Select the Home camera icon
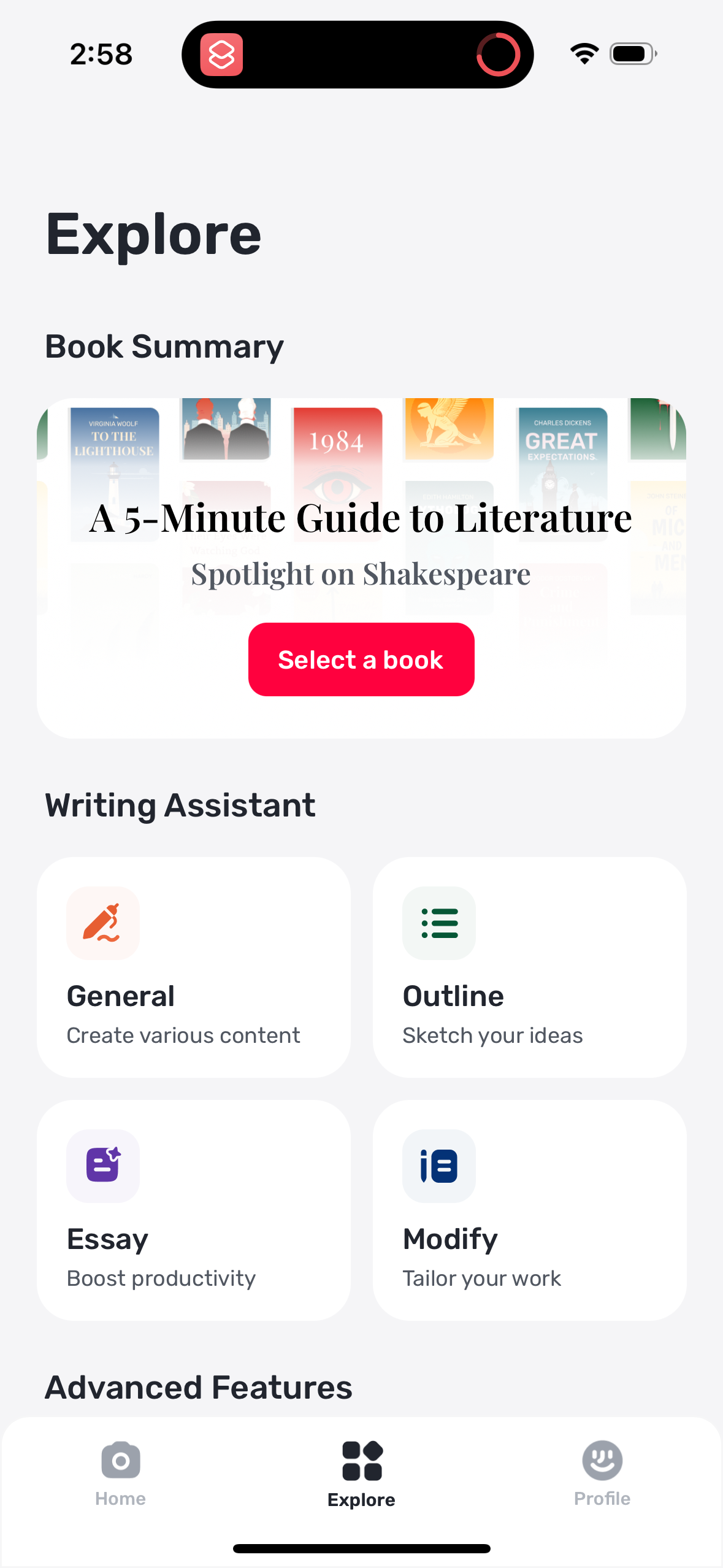 point(120,1460)
